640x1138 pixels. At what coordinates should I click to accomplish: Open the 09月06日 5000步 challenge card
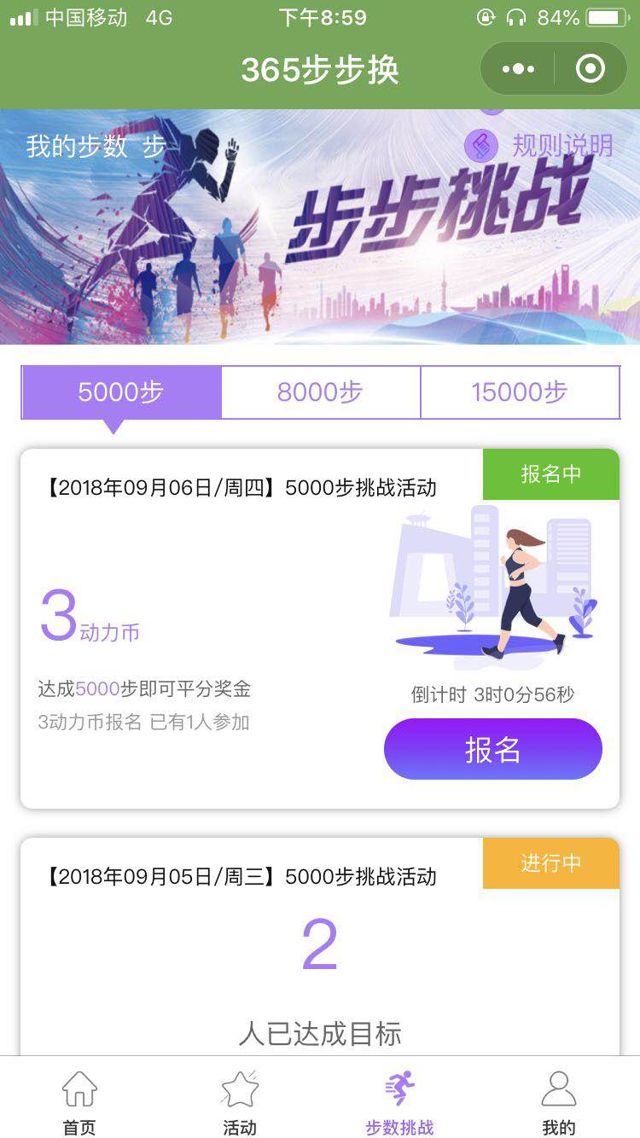pos(240,489)
